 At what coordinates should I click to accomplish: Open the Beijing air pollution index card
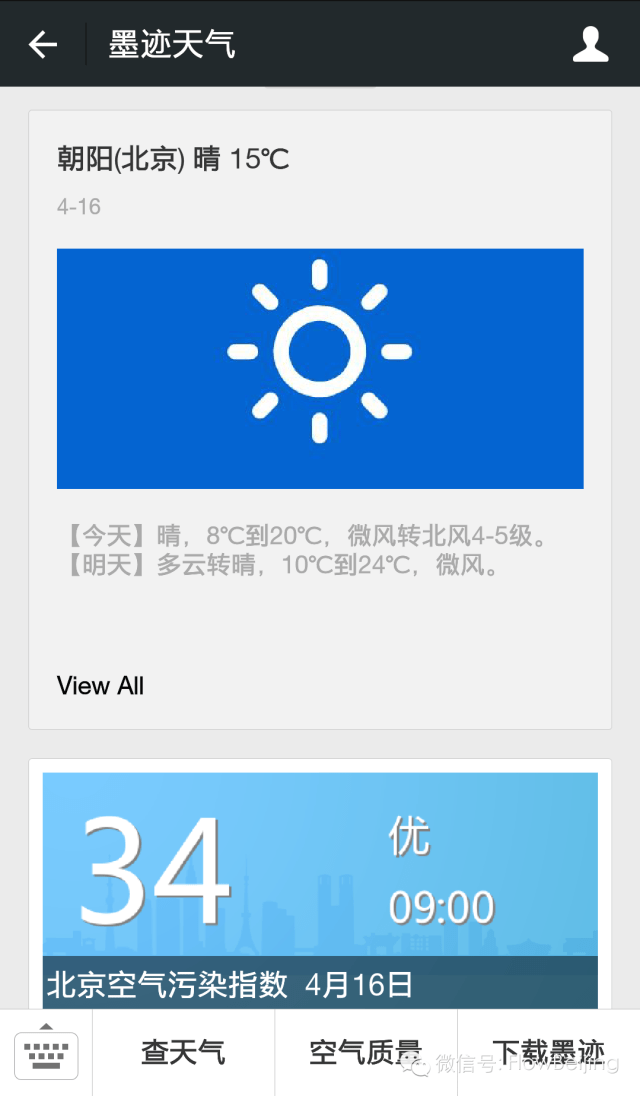pyautogui.click(x=320, y=888)
